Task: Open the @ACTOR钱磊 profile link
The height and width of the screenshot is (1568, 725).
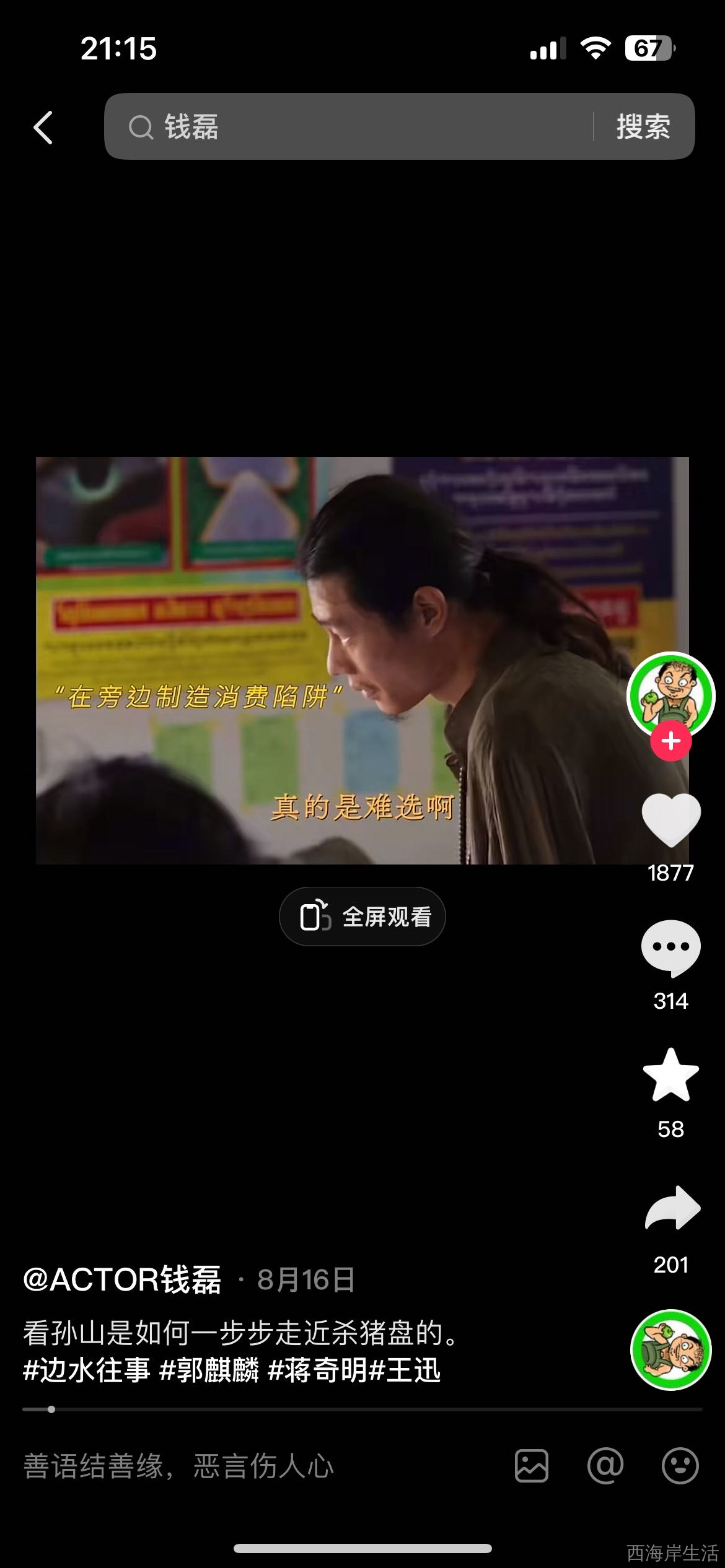Action: click(x=122, y=1279)
